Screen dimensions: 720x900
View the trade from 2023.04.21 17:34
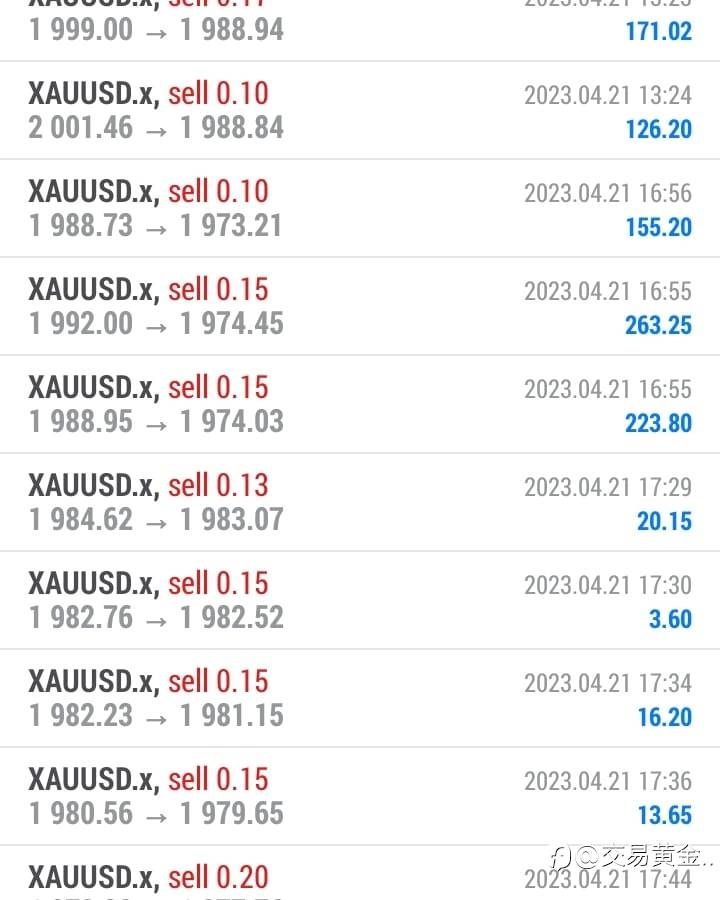tap(360, 698)
